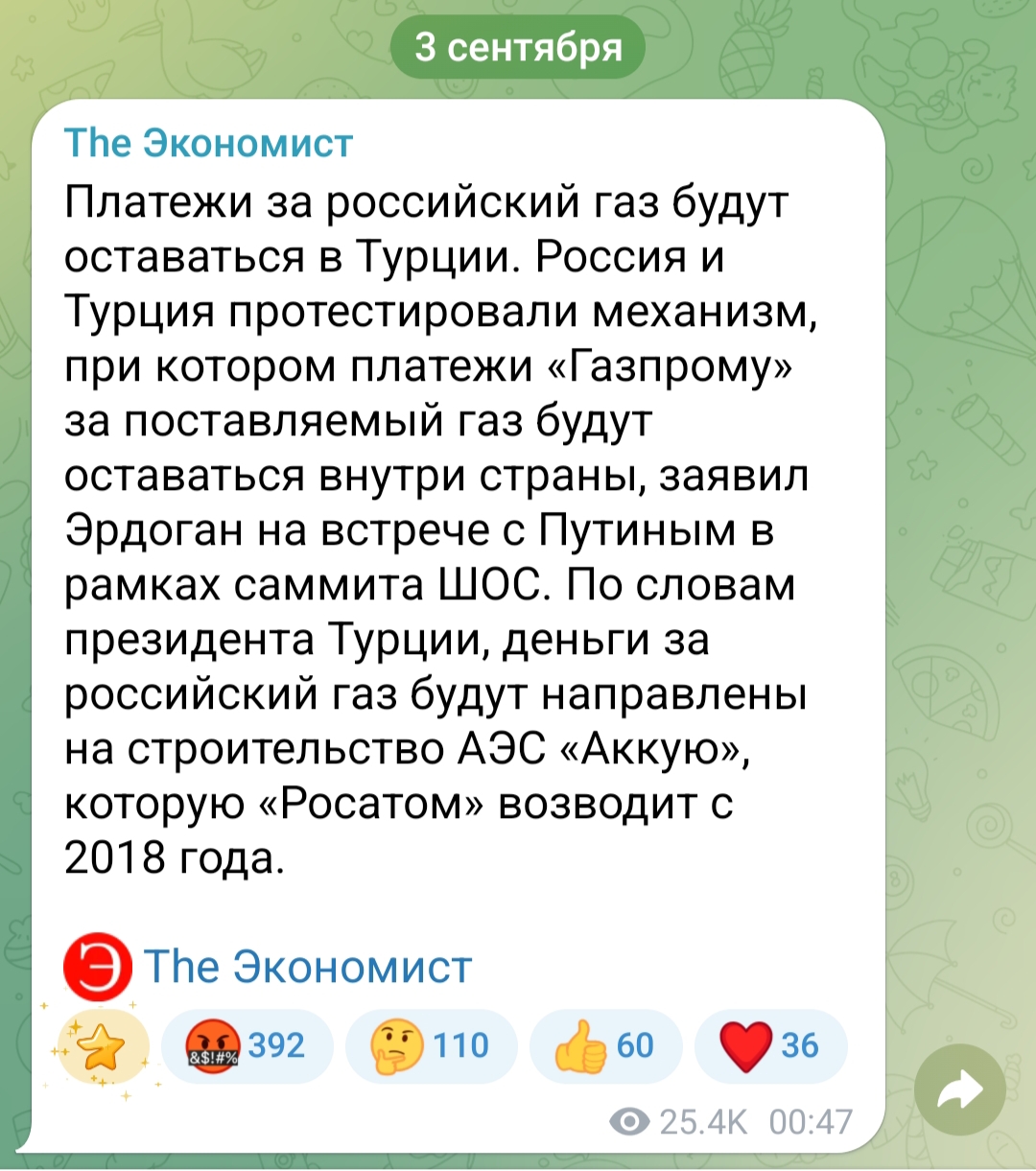1036x1171 pixels.
Task: React with the angry face (392)
Action: tap(247, 1046)
